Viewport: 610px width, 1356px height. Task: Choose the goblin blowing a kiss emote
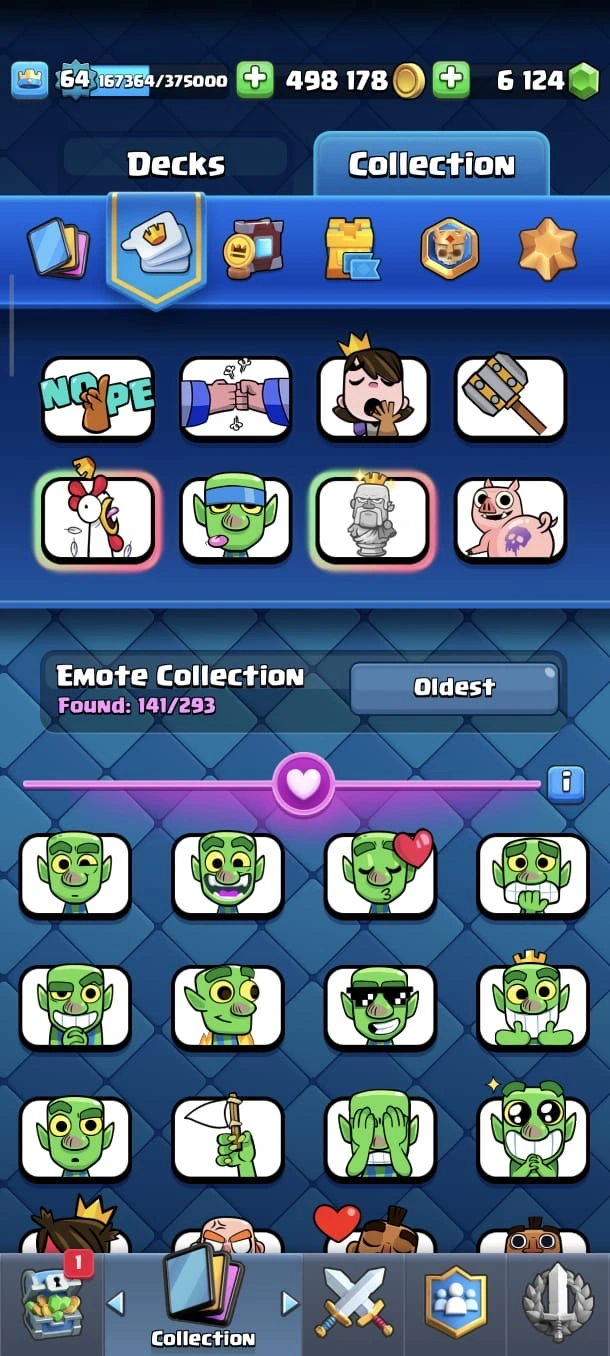(x=380, y=875)
